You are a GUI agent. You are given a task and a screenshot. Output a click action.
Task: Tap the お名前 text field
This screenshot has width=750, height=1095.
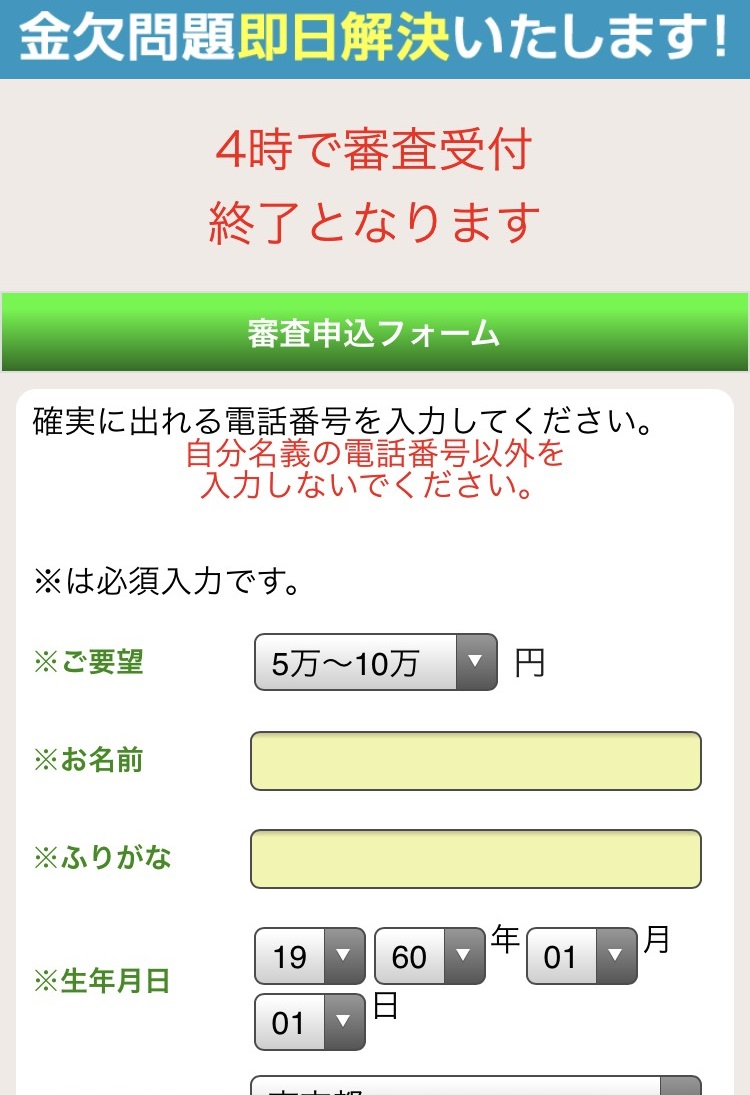tap(475, 761)
